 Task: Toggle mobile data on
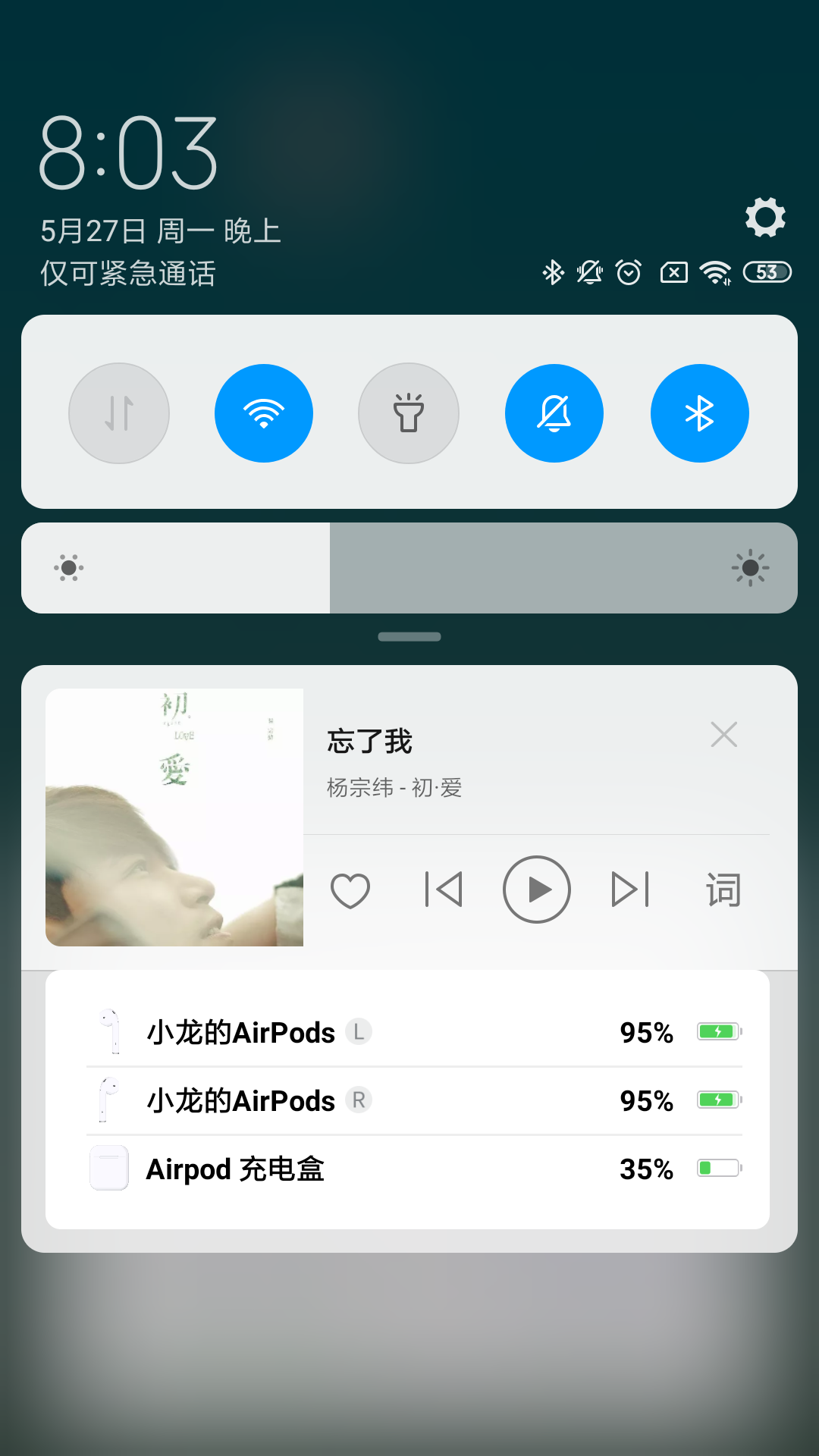119,413
